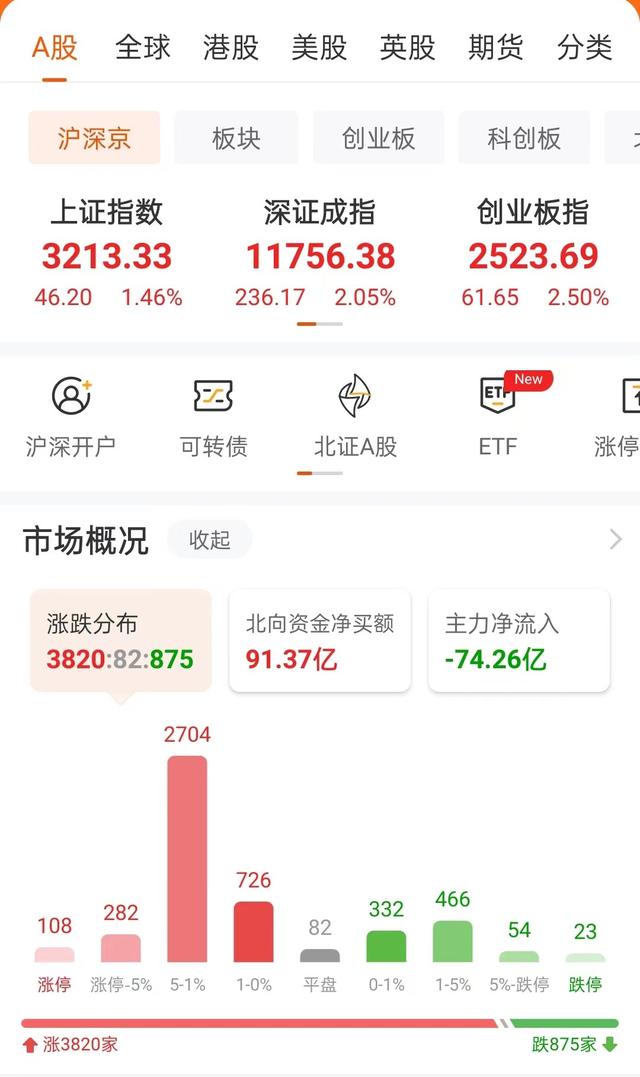Switch to the 全球 tab

coord(143,47)
